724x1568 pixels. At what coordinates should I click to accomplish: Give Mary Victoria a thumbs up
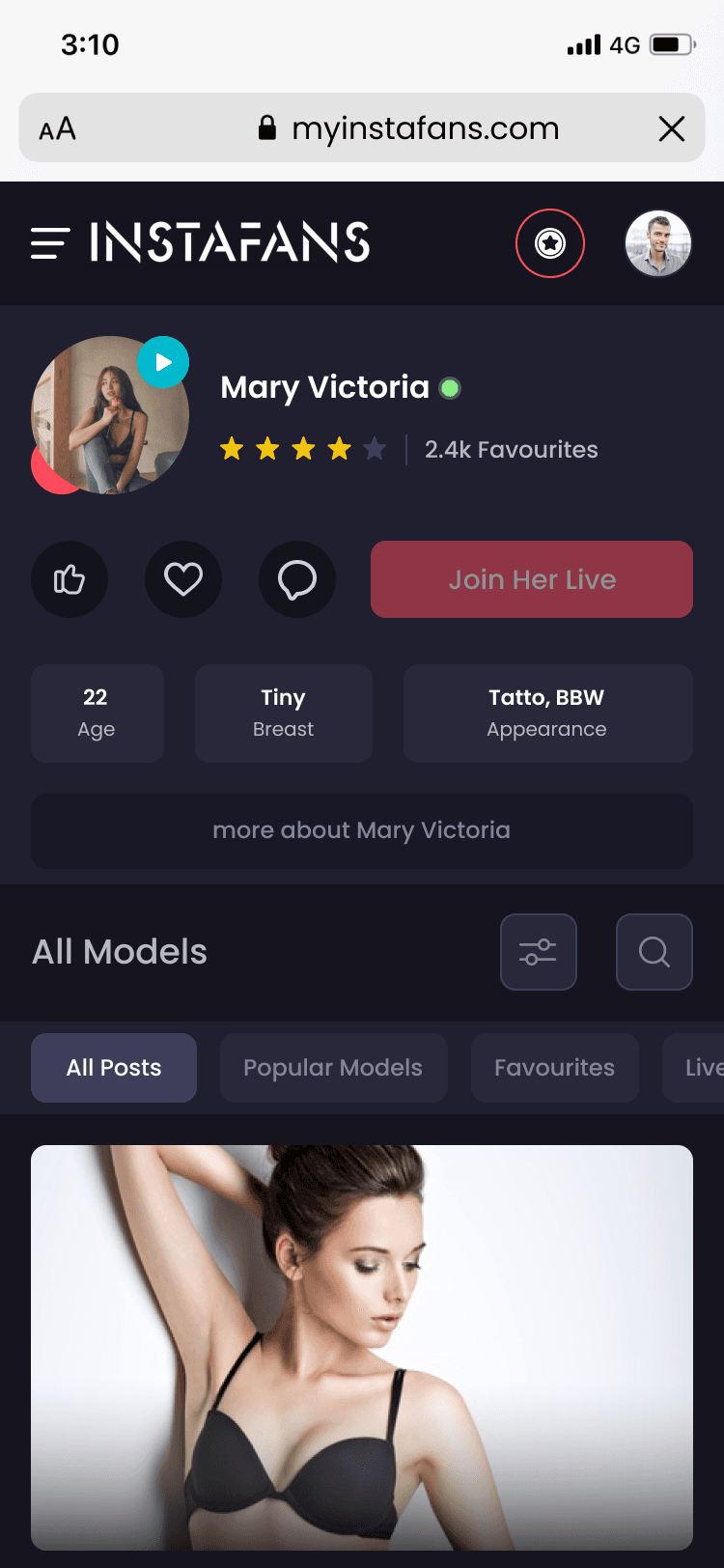click(70, 579)
